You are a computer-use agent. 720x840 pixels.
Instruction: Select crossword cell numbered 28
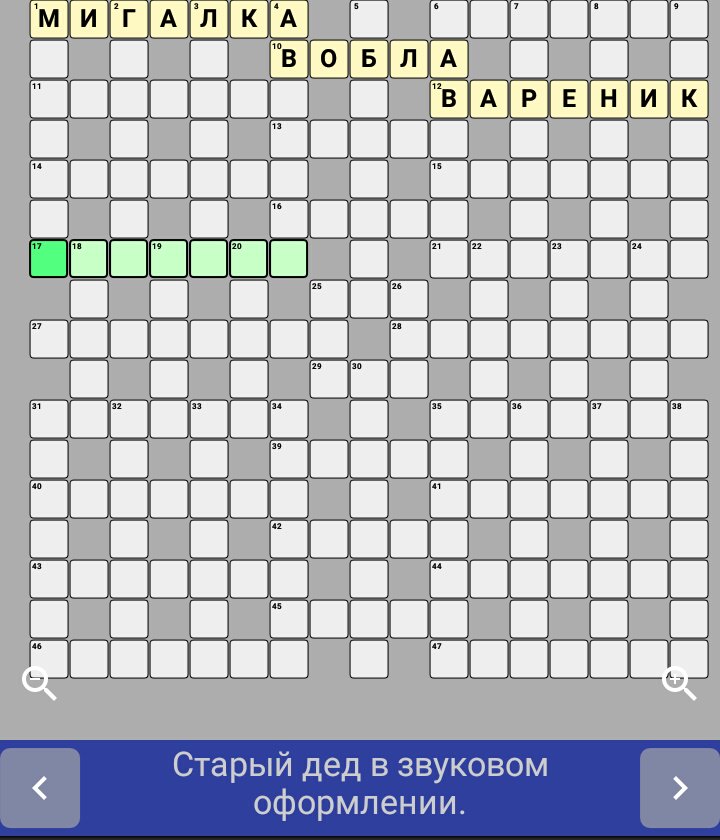click(x=409, y=339)
